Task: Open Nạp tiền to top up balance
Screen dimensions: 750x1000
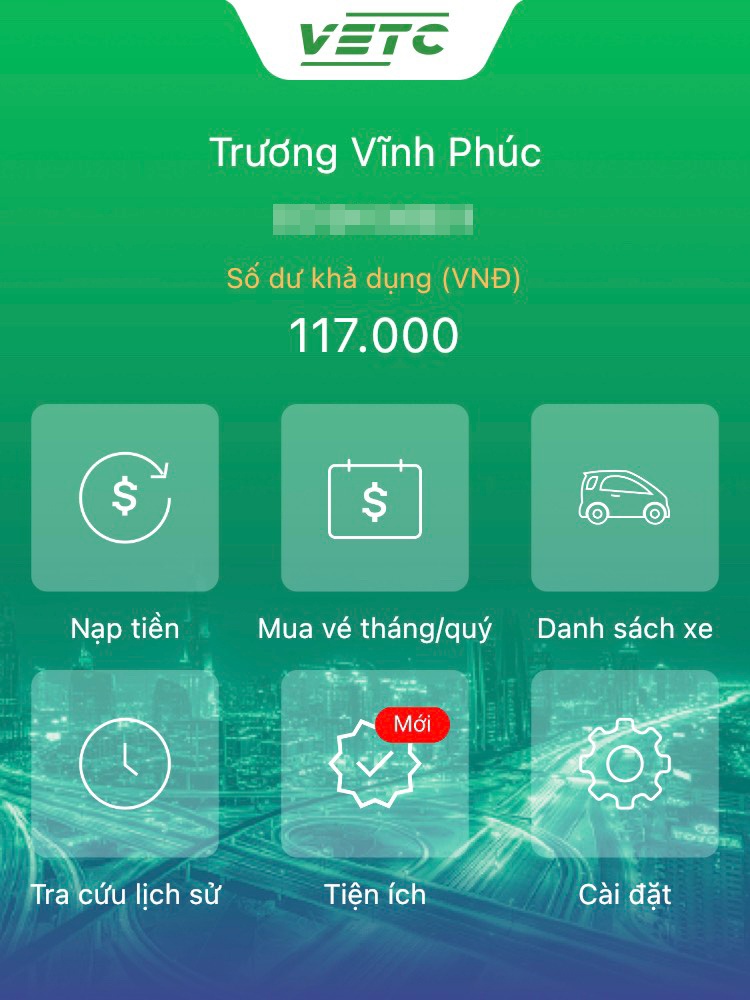Action: (x=125, y=498)
